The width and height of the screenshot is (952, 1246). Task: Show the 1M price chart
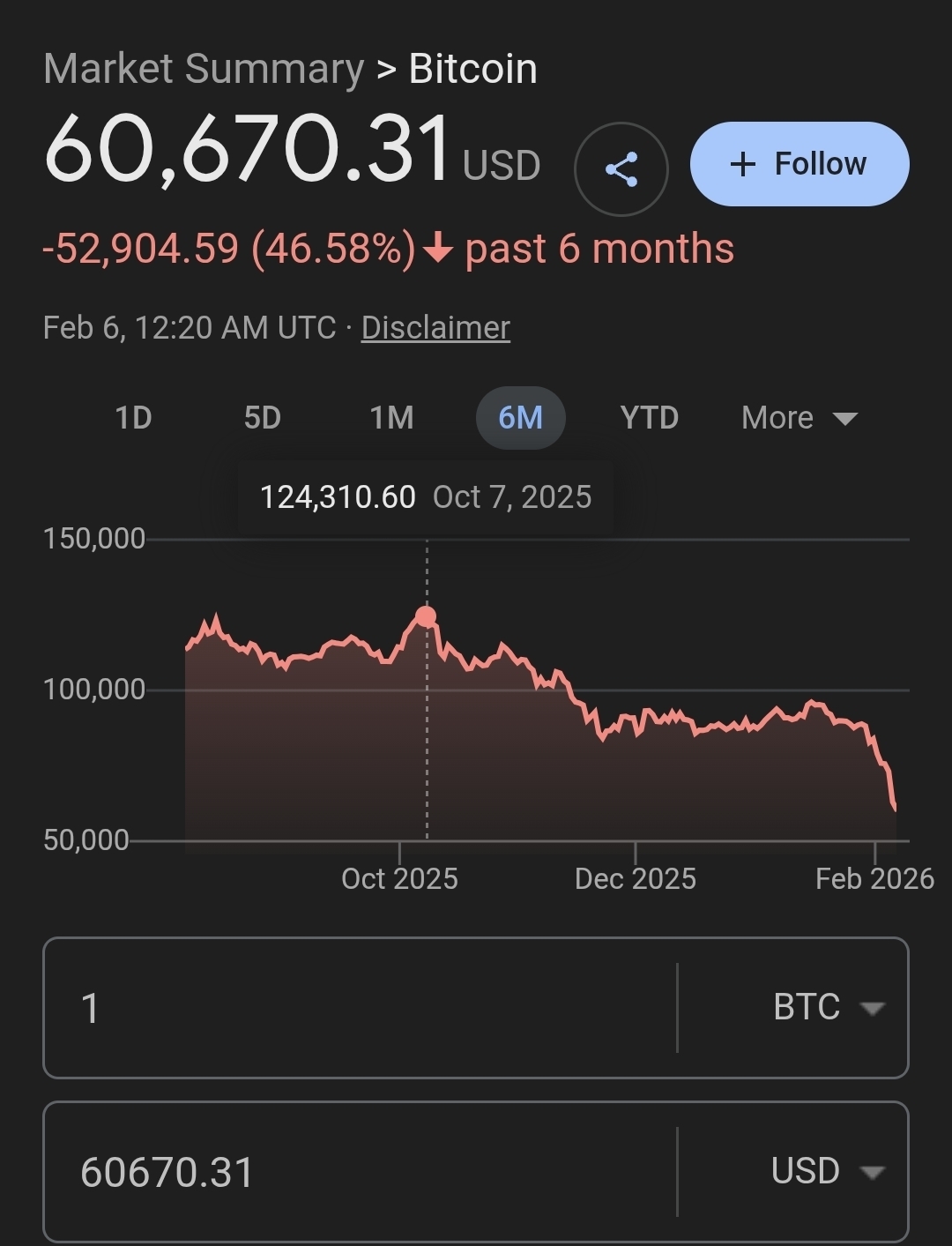[x=391, y=417]
